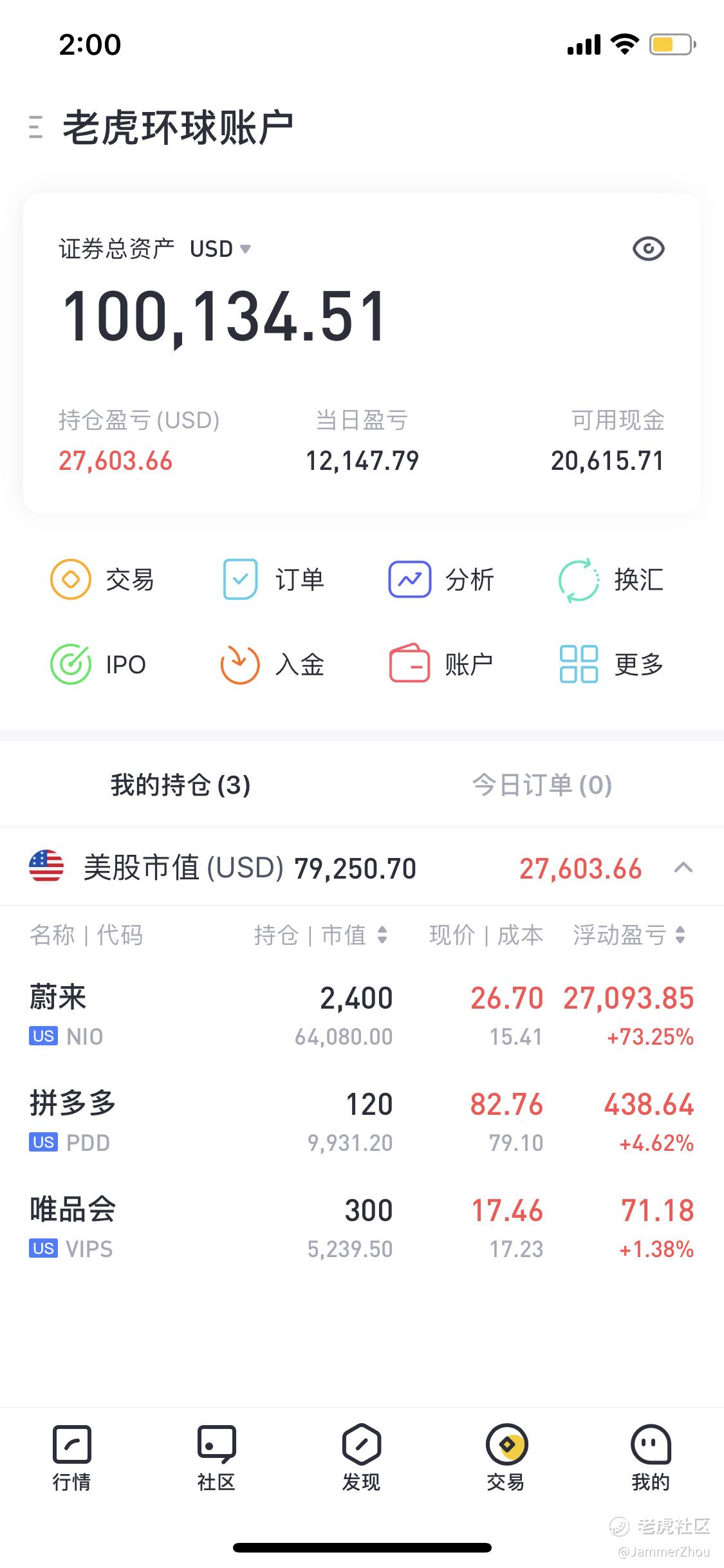
Task: Open the 拼多多 PDD position
Action: point(362,1123)
